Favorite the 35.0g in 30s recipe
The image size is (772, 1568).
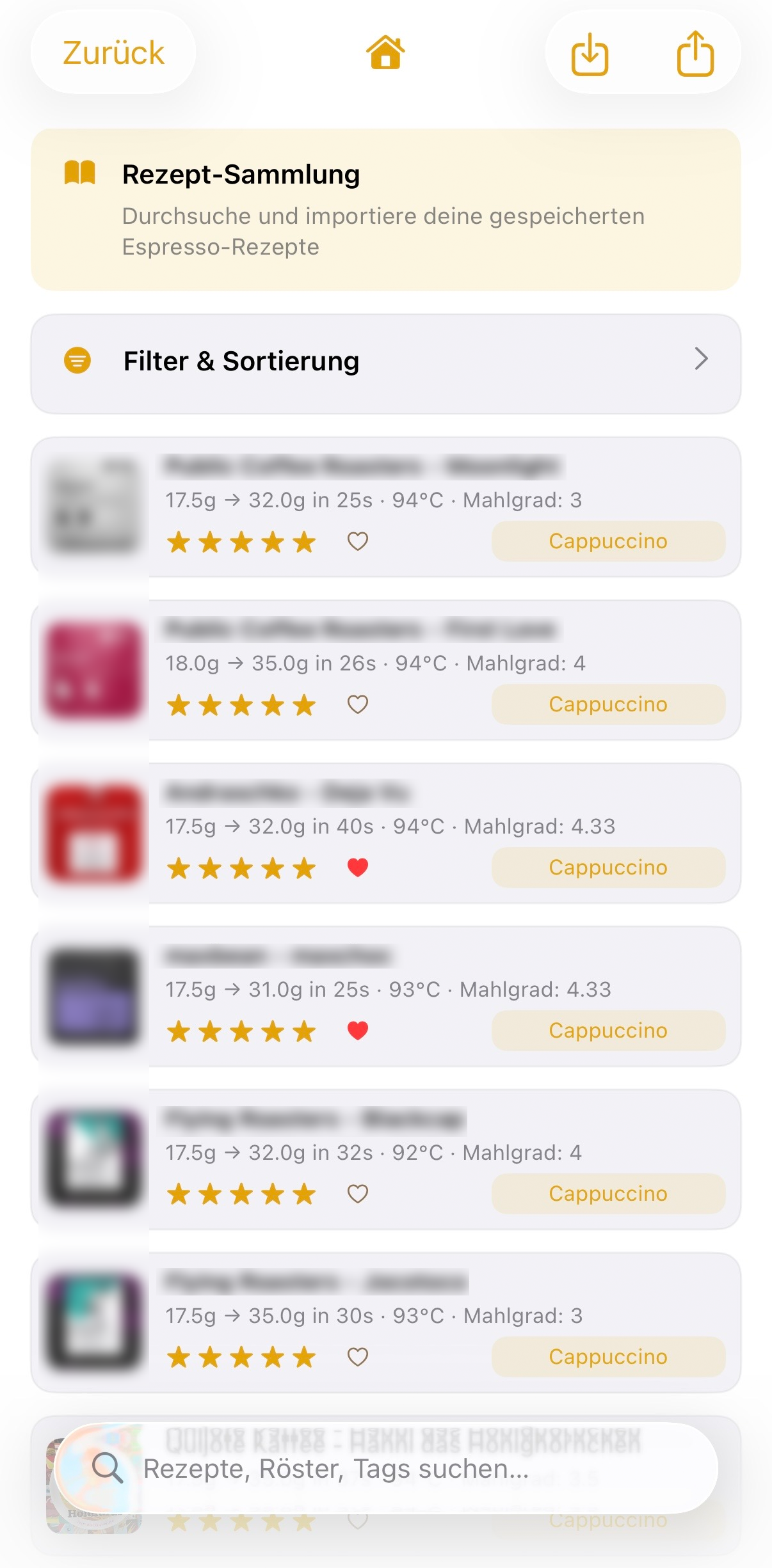pos(358,1356)
